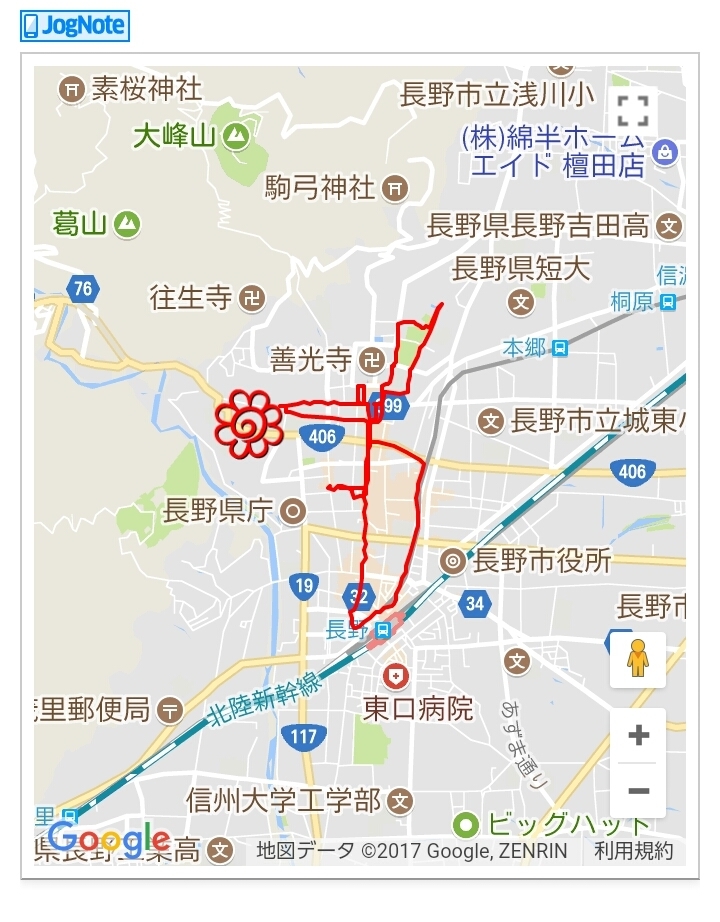Open Google Maps via Google logo

point(108,838)
